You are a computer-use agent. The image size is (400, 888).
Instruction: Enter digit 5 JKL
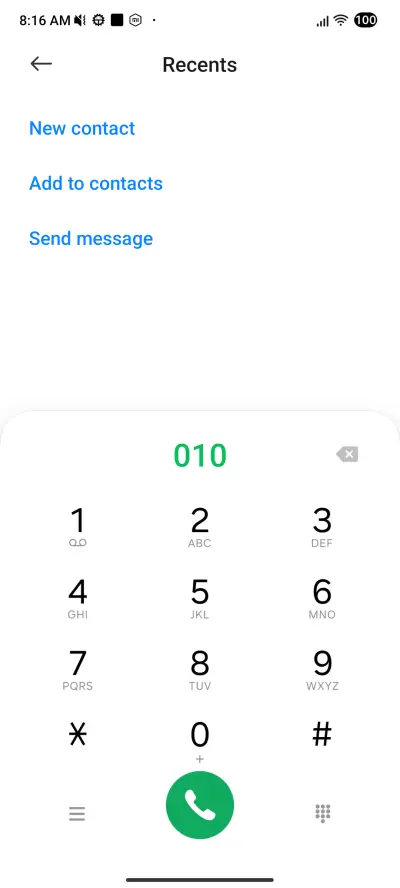point(199,599)
